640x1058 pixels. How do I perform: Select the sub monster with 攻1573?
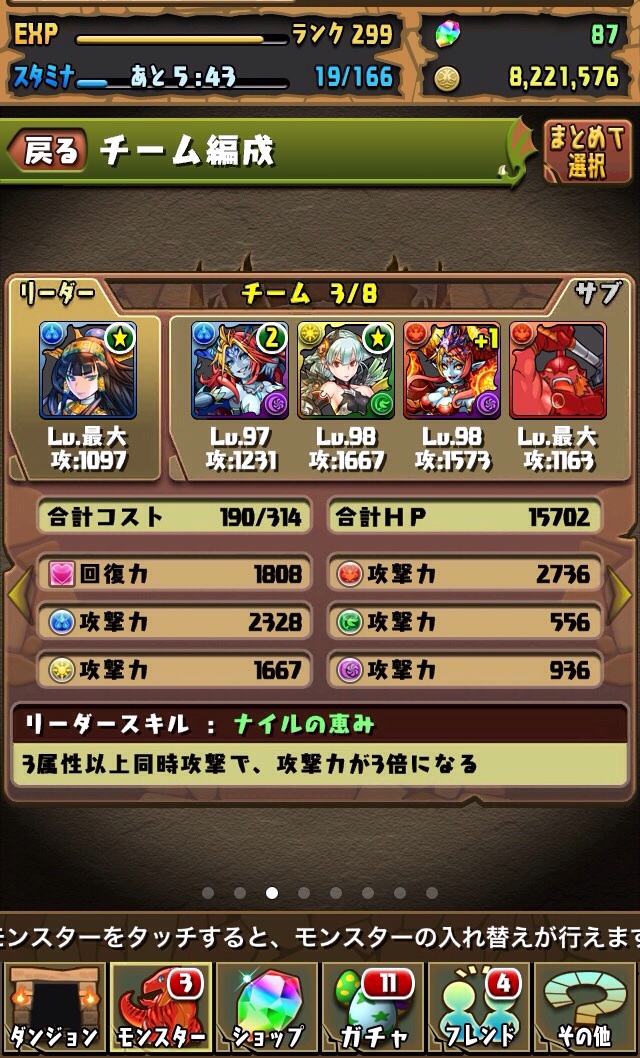[451, 369]
